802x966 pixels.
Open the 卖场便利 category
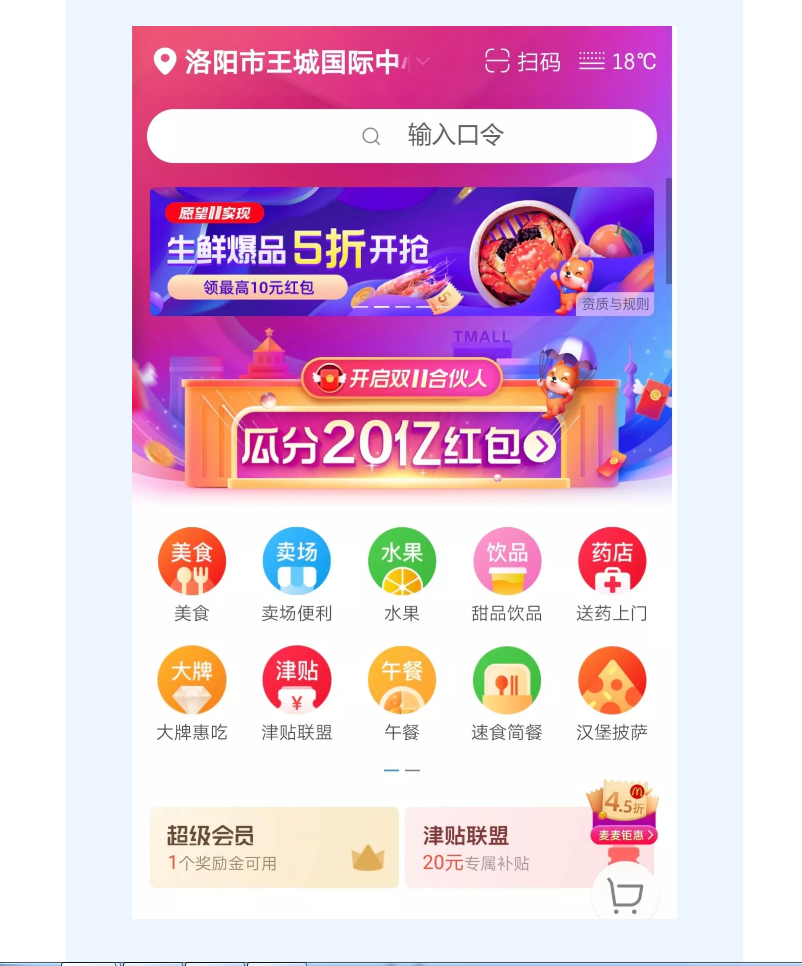(297, 573)
